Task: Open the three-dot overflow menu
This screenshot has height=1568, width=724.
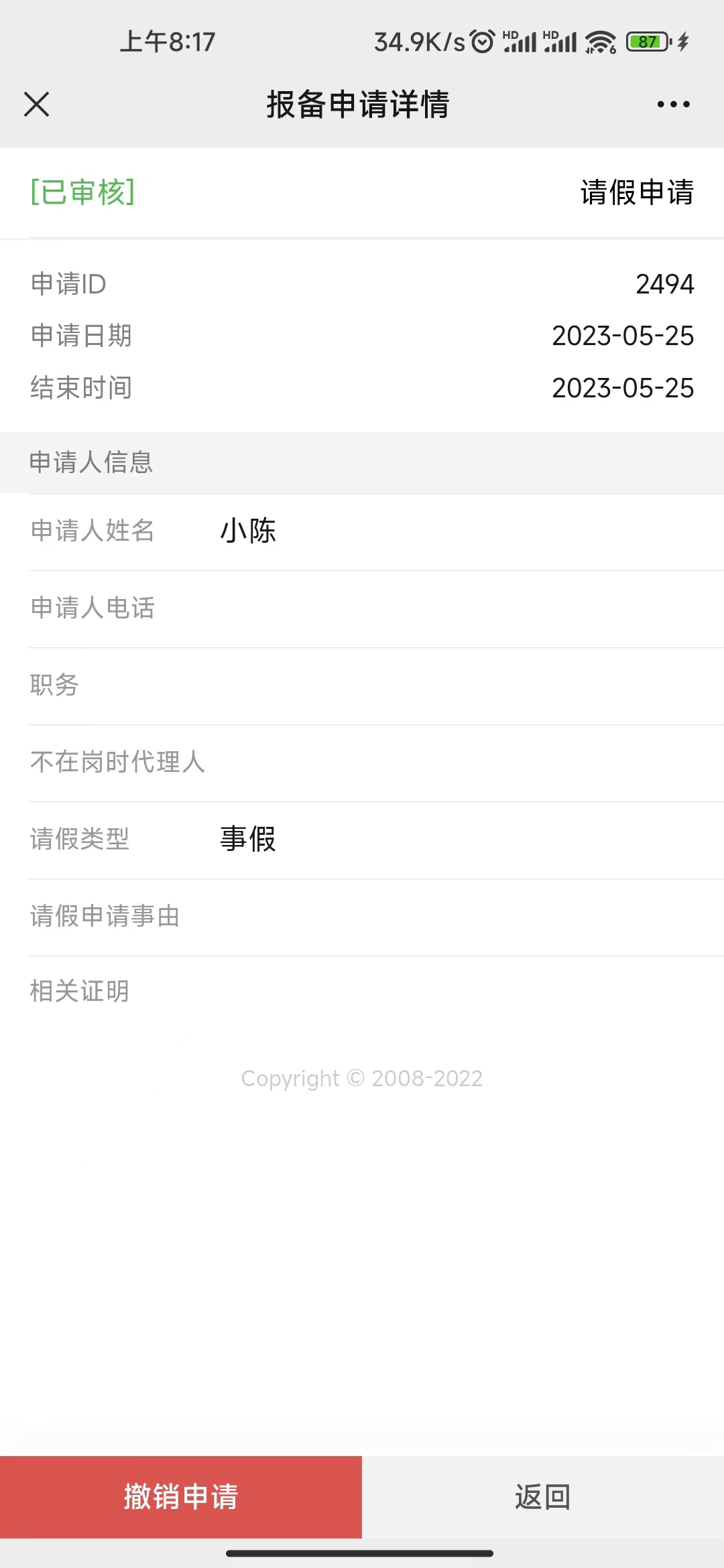Action: click(673, 105)
